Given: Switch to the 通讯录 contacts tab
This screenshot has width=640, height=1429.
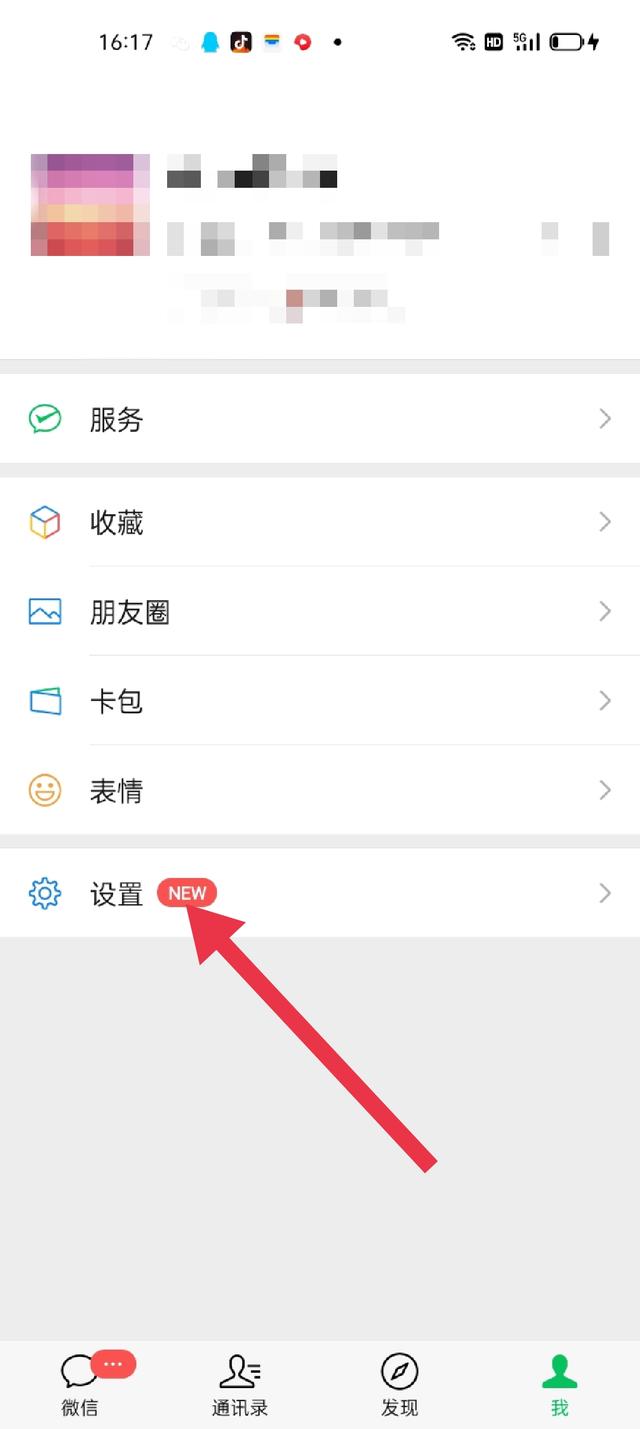Looking at the screenshot, I should pyautogui.click(x=240, y=1385).
